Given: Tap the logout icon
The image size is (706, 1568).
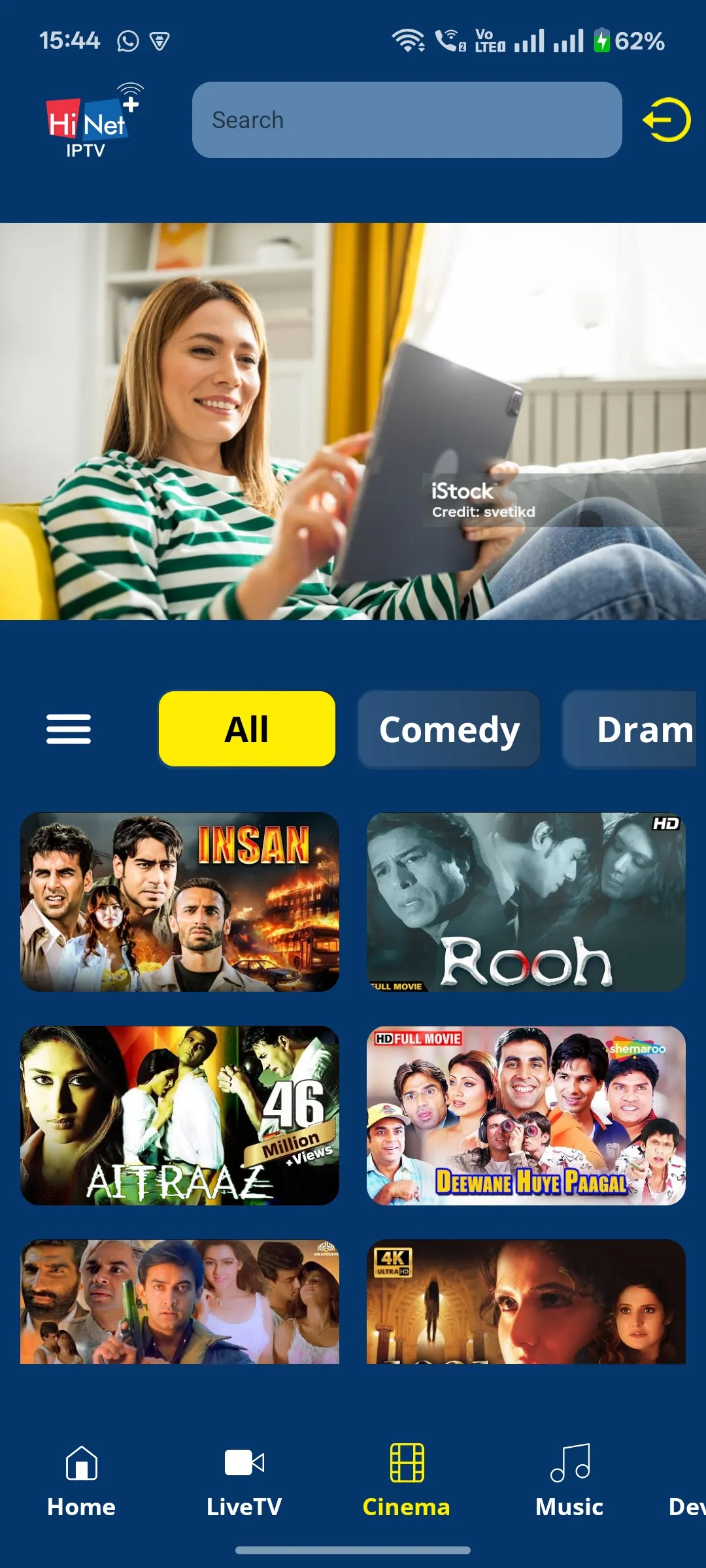Looking at the screenshot, I should point(666,120).
